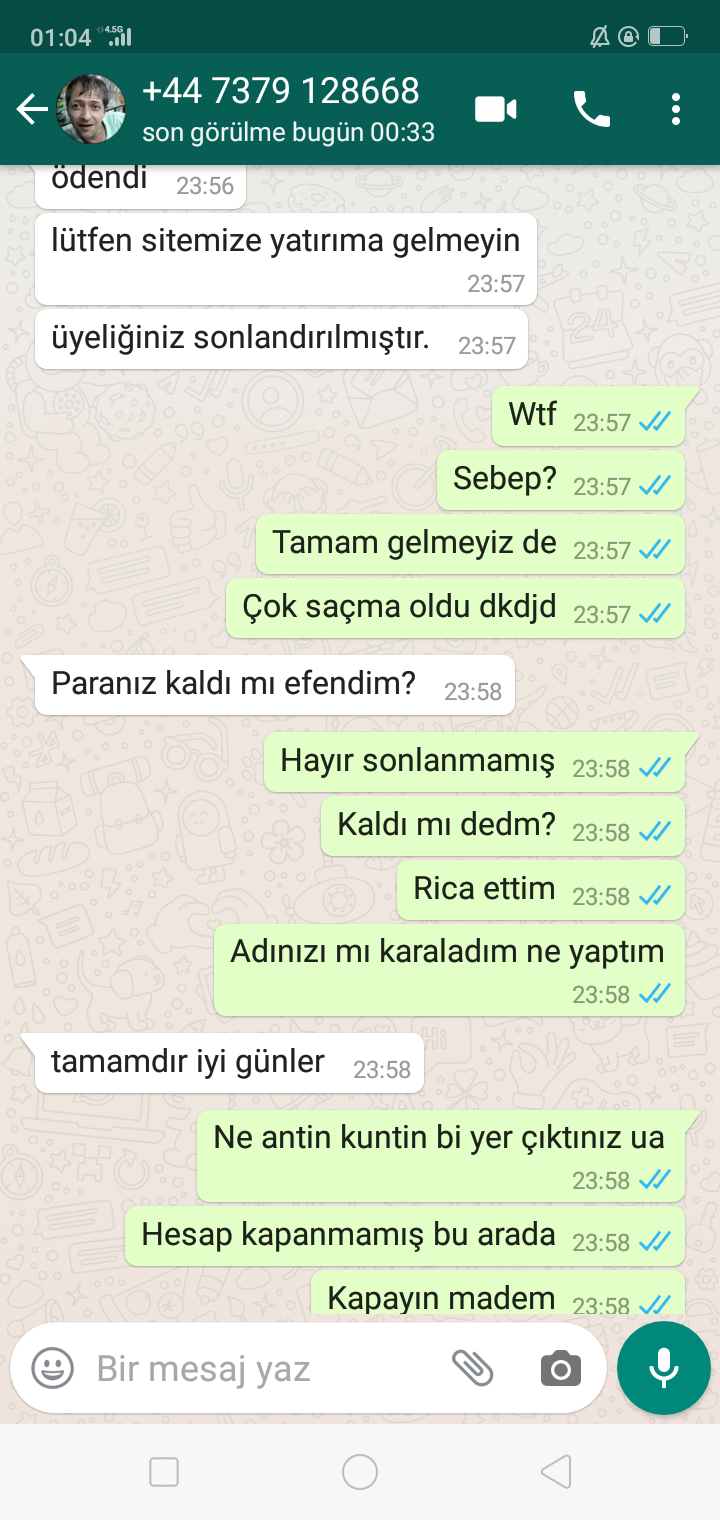Open the emoji picker
The width and height of the screenshot is (720, 1520).
[x=52, y=1368]
